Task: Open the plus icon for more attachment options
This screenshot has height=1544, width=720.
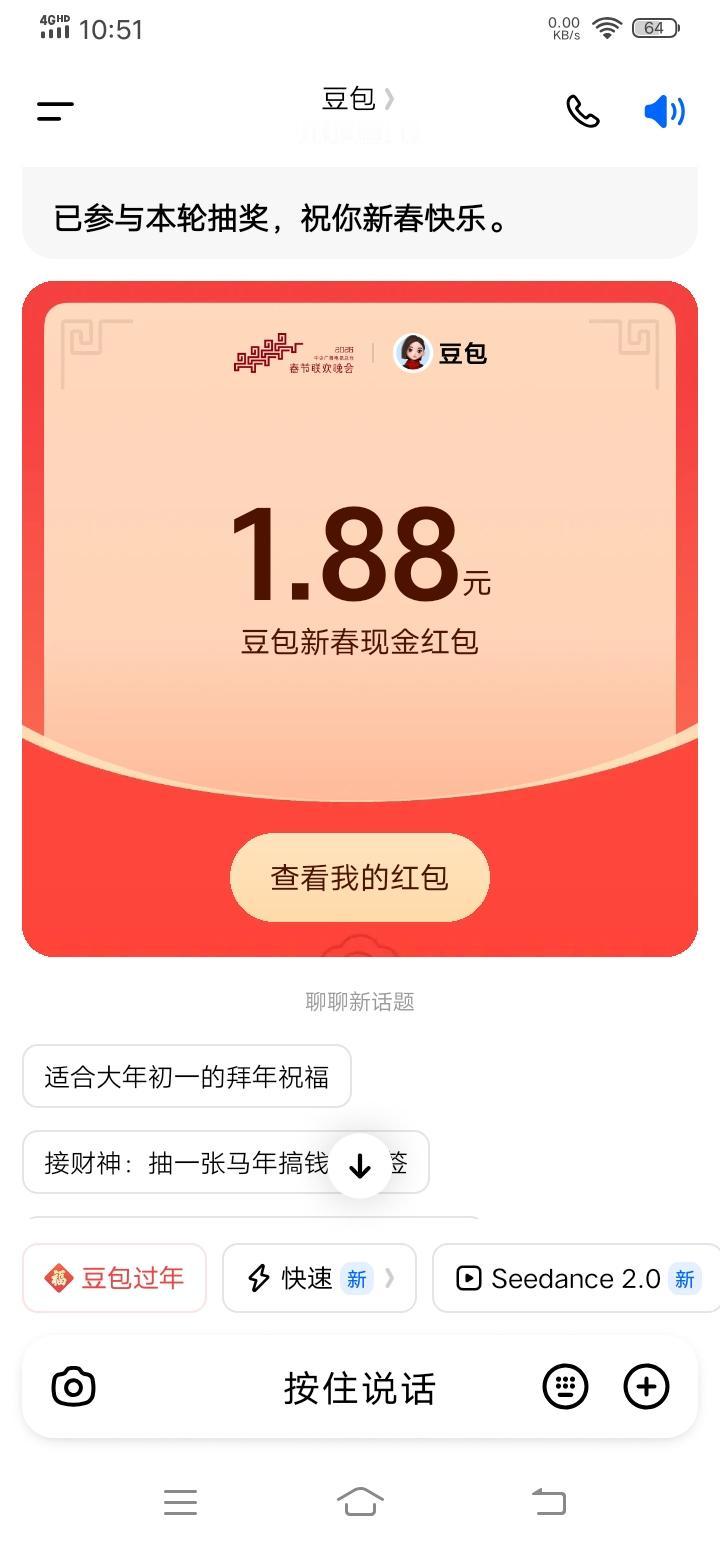Action: coord(647,1387)
